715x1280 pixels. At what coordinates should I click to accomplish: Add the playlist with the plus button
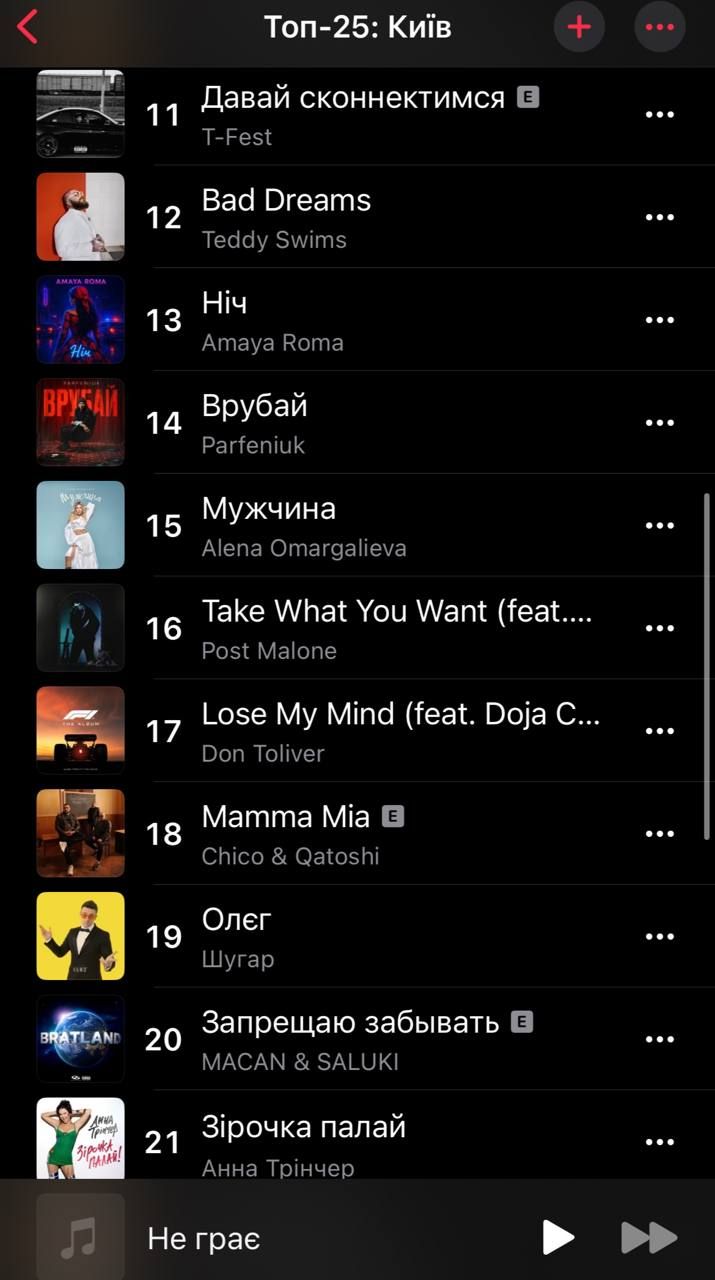(579, 27)
